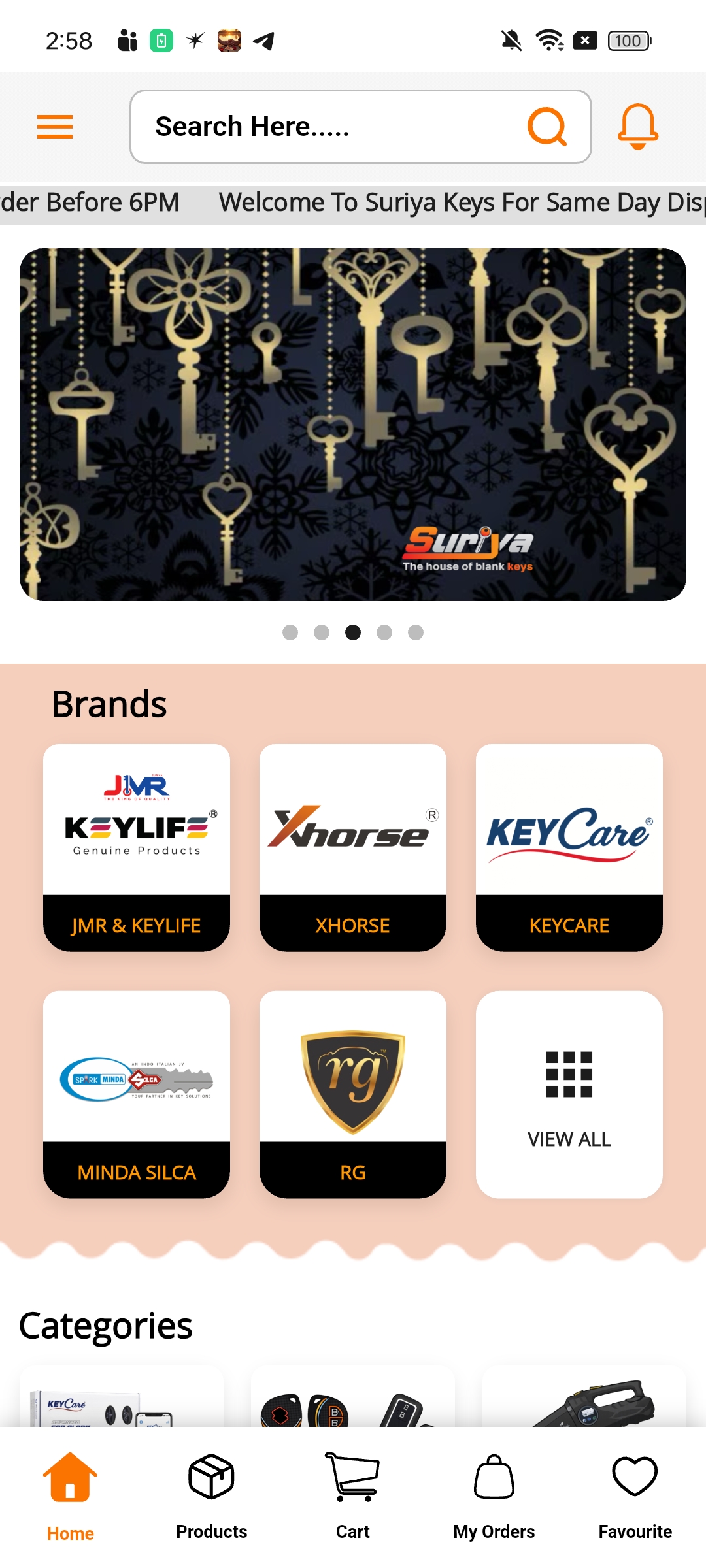Screen dimensions: 706x1568
Task: Open the JMR & KEYLIFE brand
Action: 137,847
